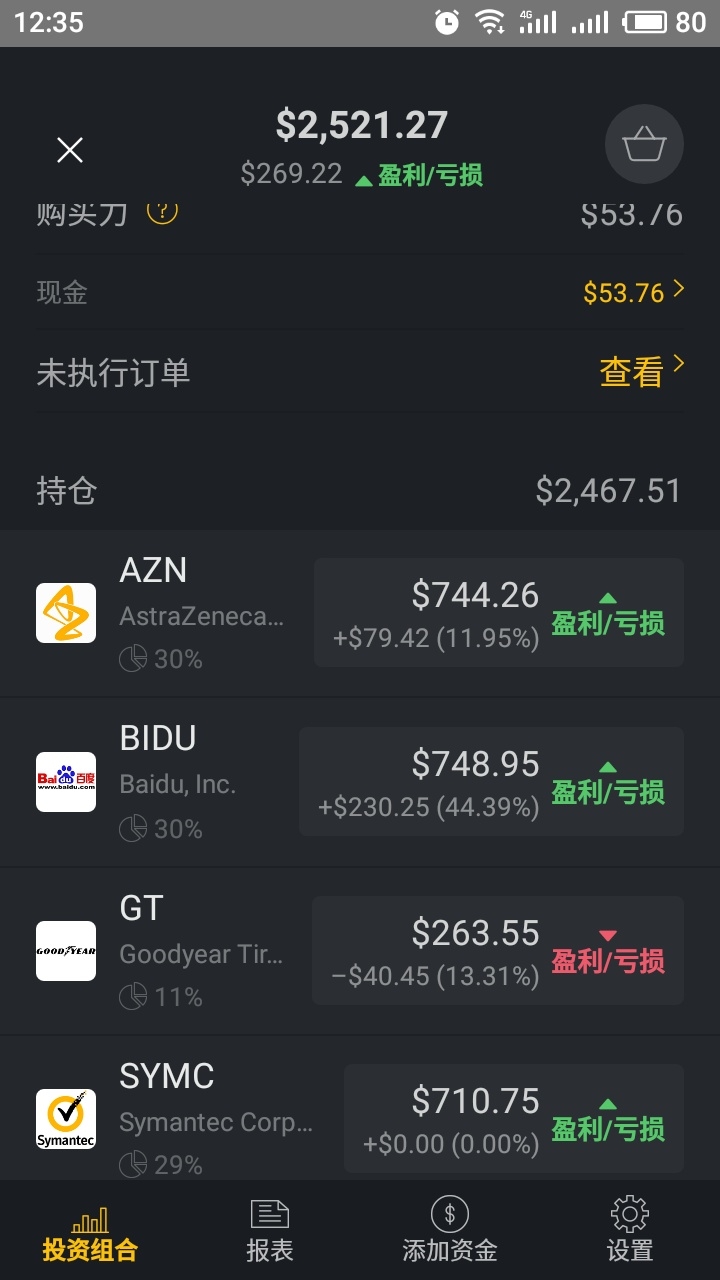720x1280 pixels.
Task: Open the shopping basket icon
Action: (x=644, y=145)
